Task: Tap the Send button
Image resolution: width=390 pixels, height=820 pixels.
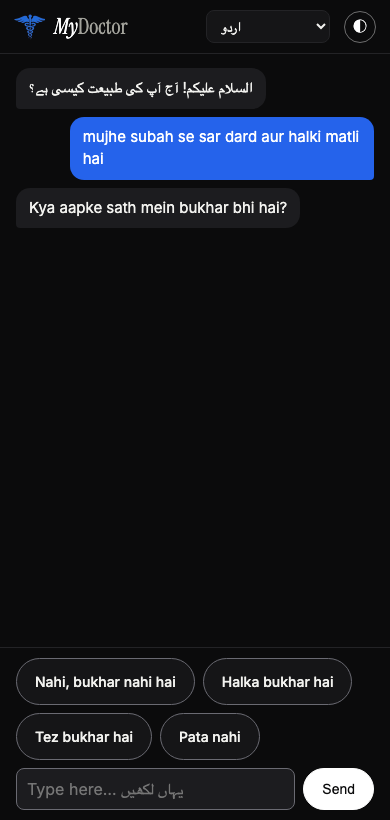Action: pyautogui.click(x=338, y=789)
